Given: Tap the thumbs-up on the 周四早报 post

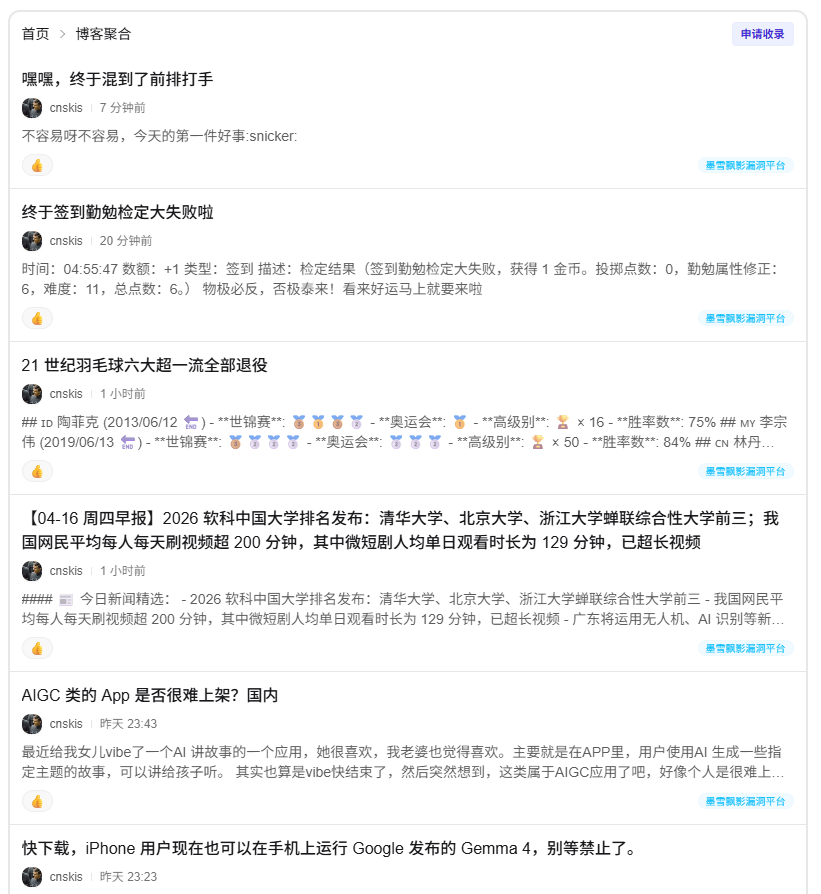Looking at the screenshot, I should tap(37, 648).
